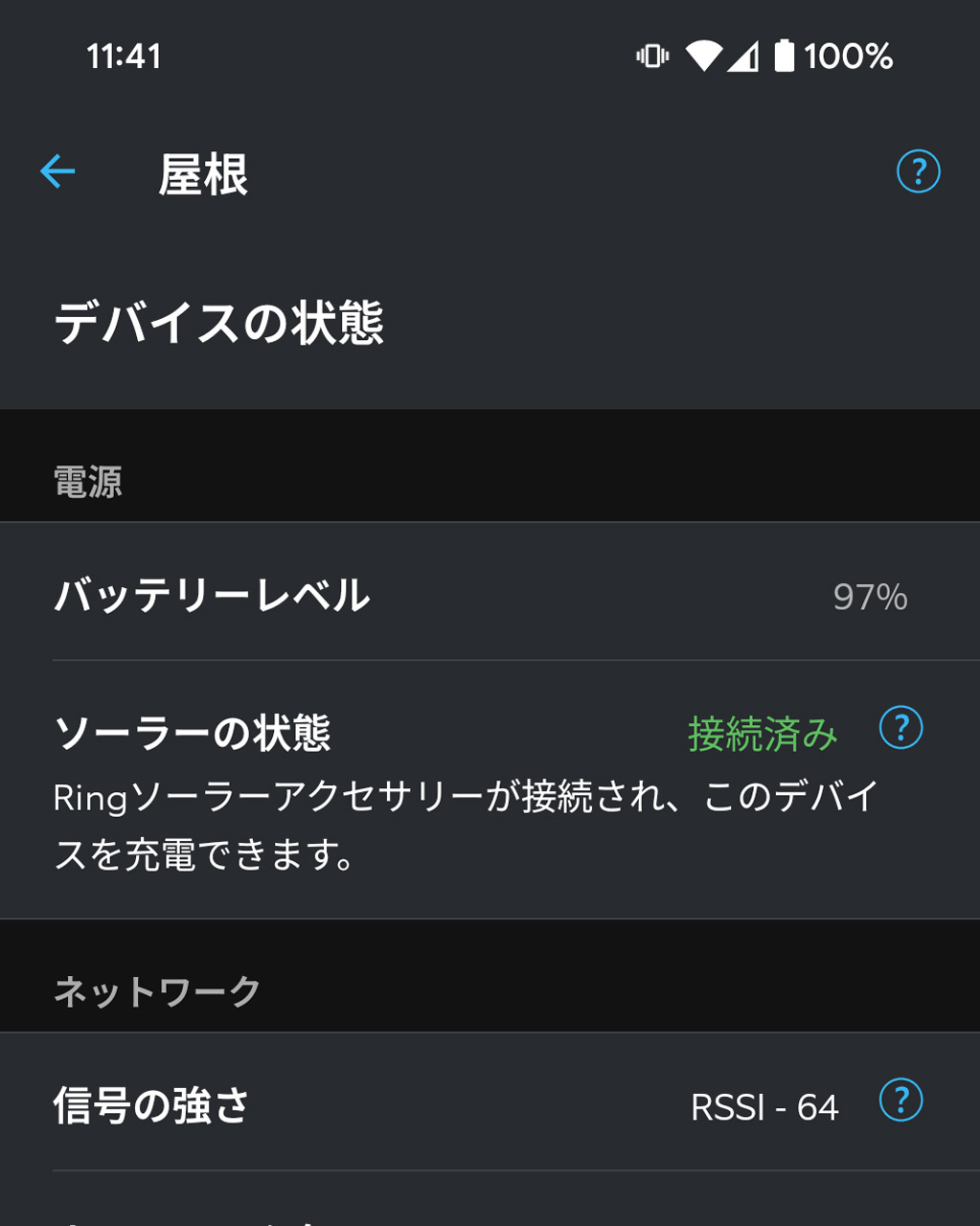The width and height of the screenshot is (980, 1226).
Task: Tap the question mark beside ソーラーの状態
Action: pyautogui.click(x=899, y=728)
